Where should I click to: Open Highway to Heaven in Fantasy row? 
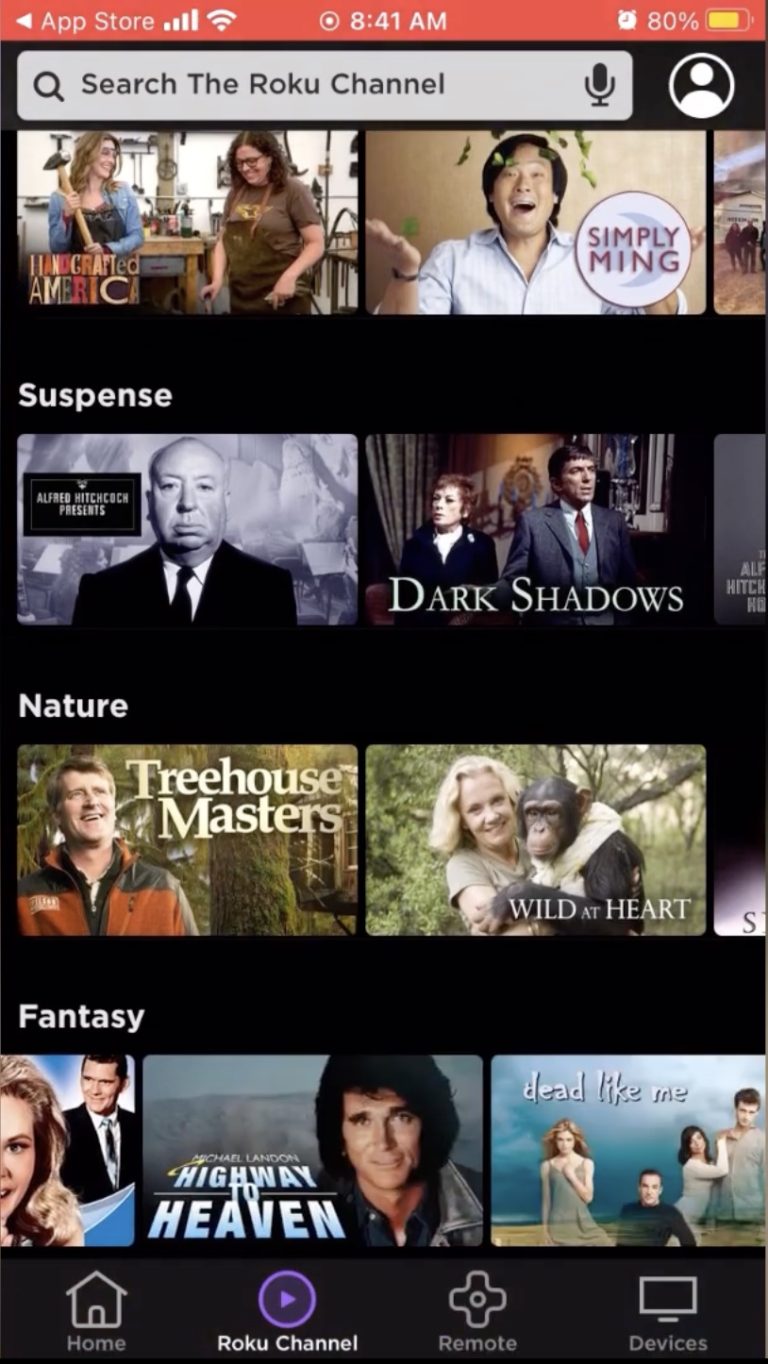(x=311, y=1150)
